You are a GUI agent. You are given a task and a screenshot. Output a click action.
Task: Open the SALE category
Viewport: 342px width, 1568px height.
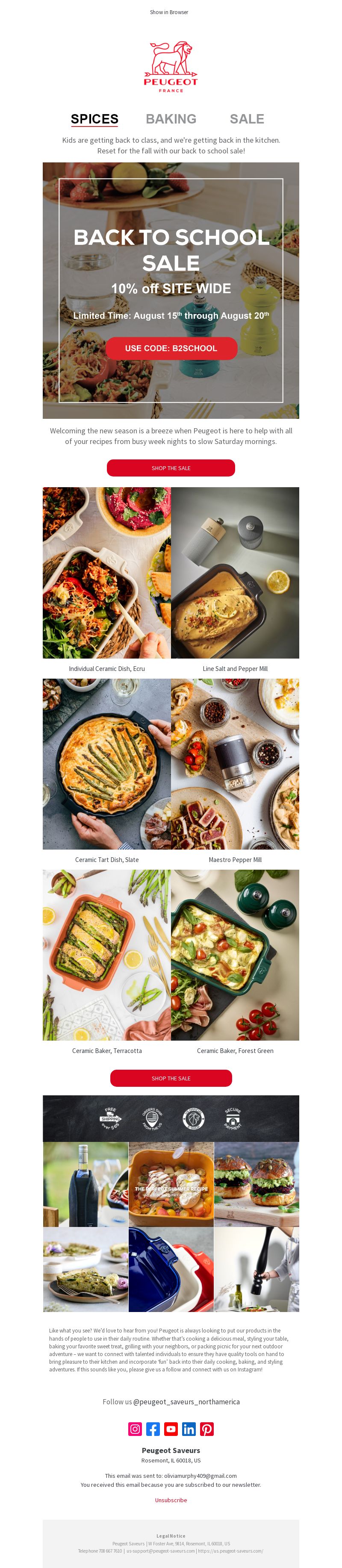pos(247,119)
